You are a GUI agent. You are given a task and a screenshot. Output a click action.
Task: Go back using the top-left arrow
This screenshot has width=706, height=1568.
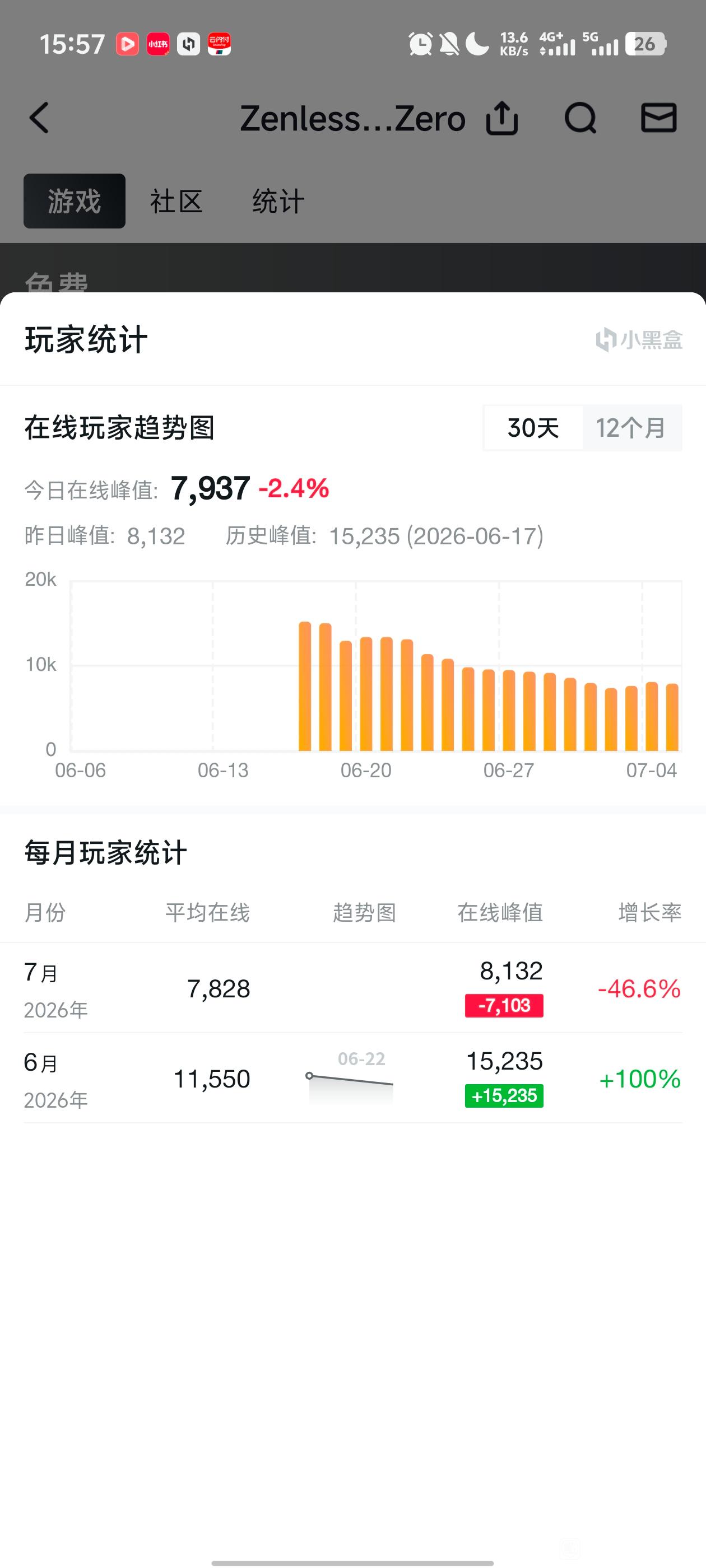(39, 118)
